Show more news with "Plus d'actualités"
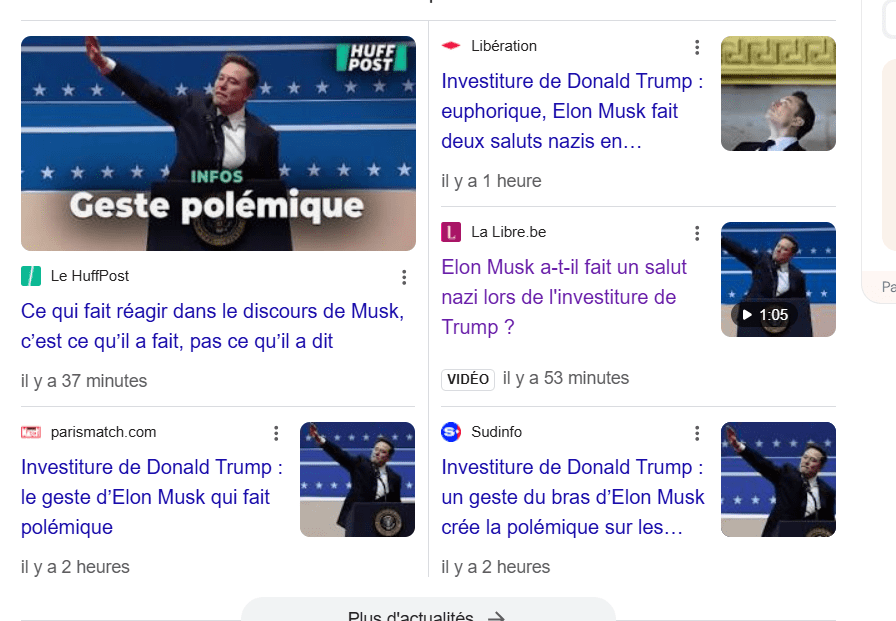Screen dimensions: 896x621 click(428, 612)
